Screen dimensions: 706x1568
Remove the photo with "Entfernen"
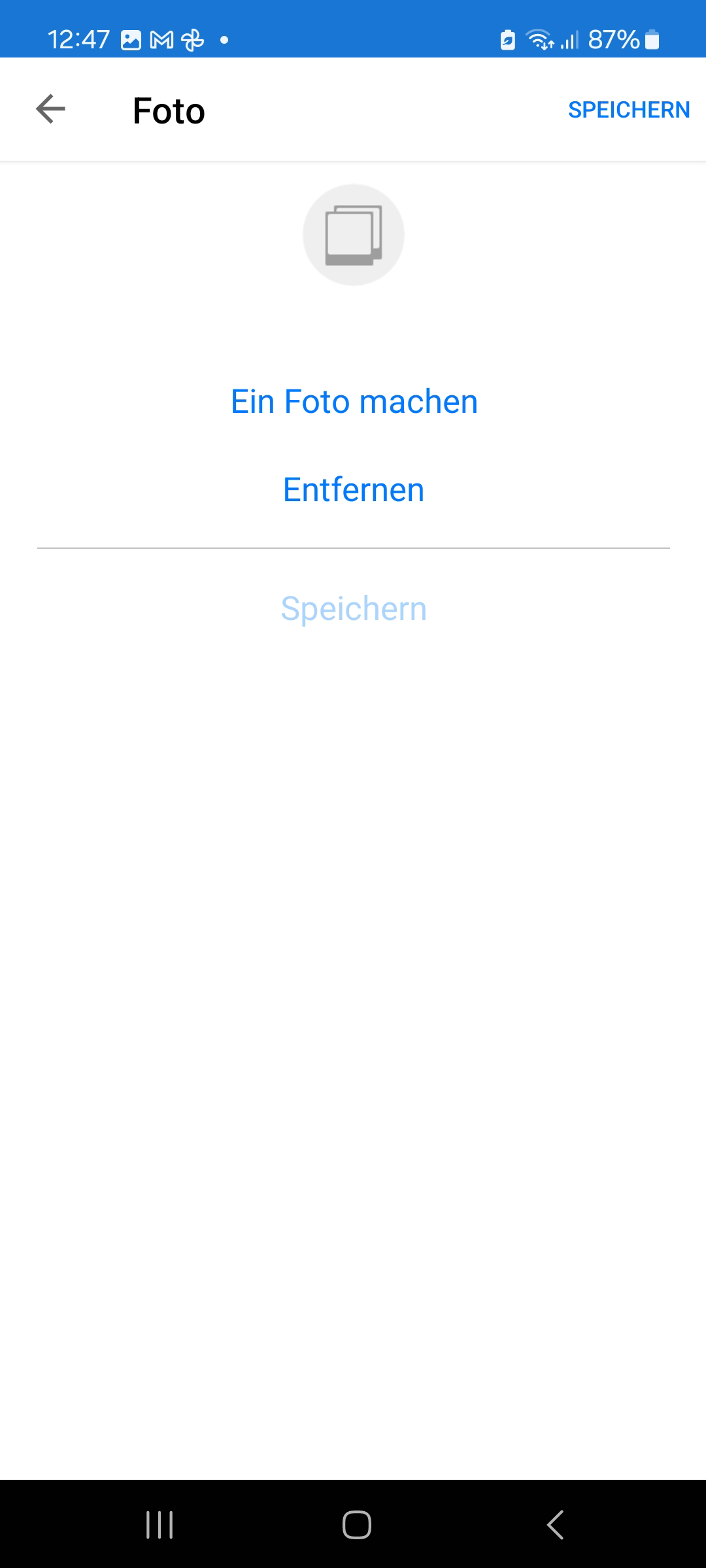click(354, 490)
